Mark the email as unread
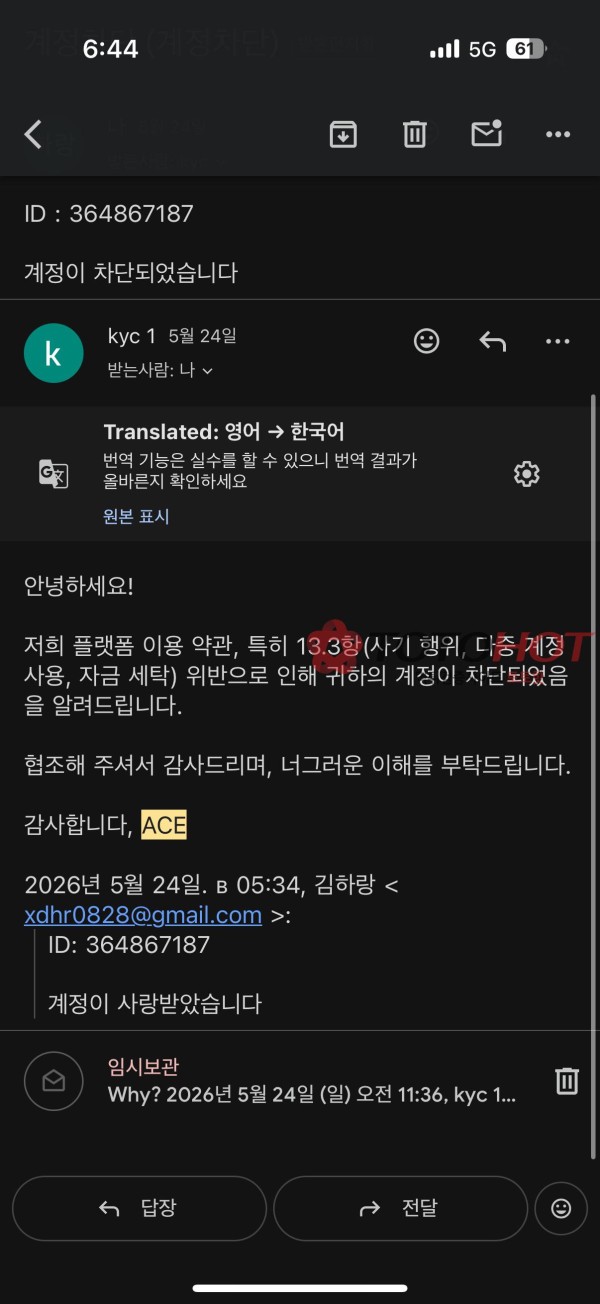 click(x=487, y=133)
